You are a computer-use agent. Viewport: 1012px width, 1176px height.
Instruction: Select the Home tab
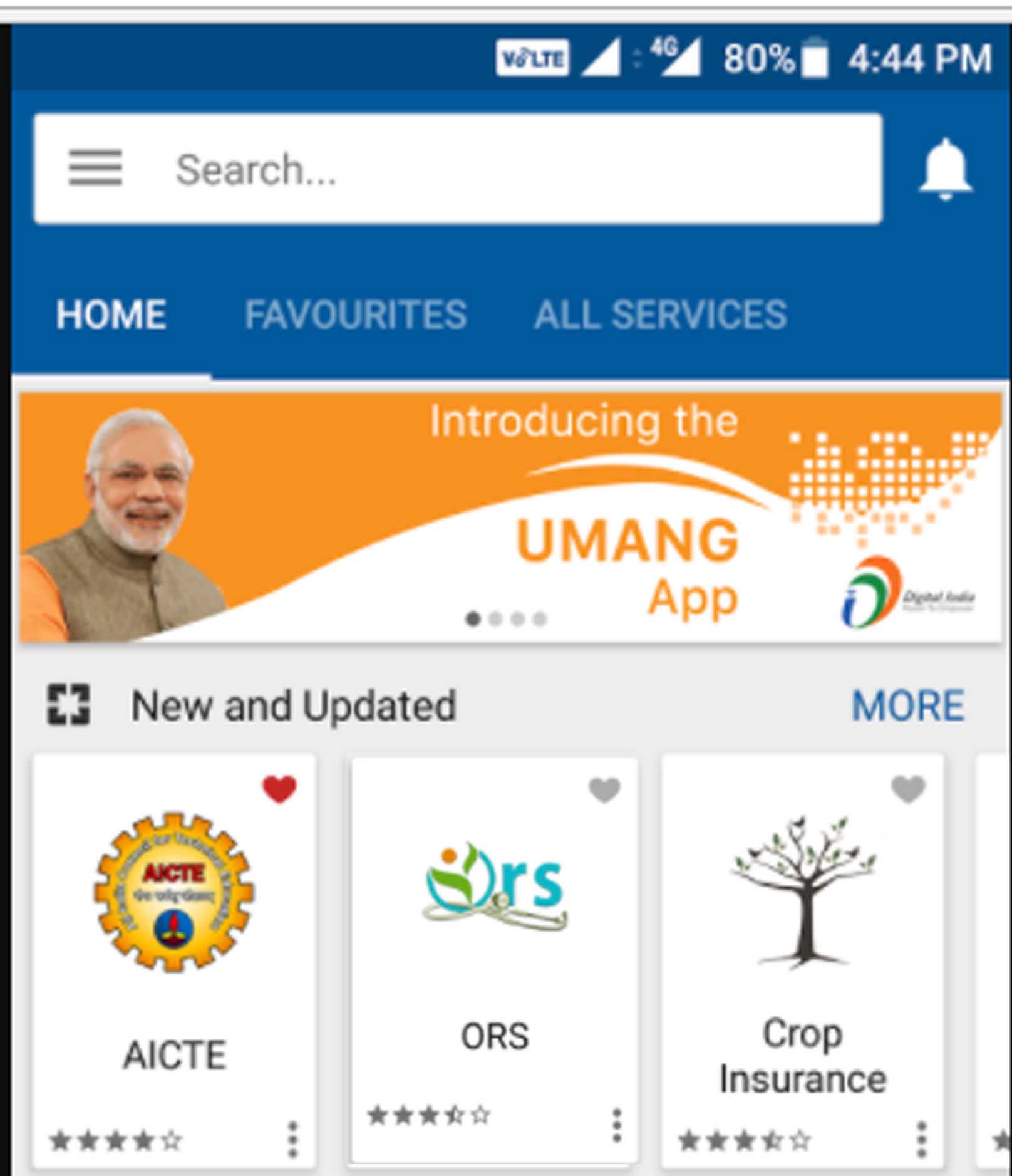(x=111, y=314)
